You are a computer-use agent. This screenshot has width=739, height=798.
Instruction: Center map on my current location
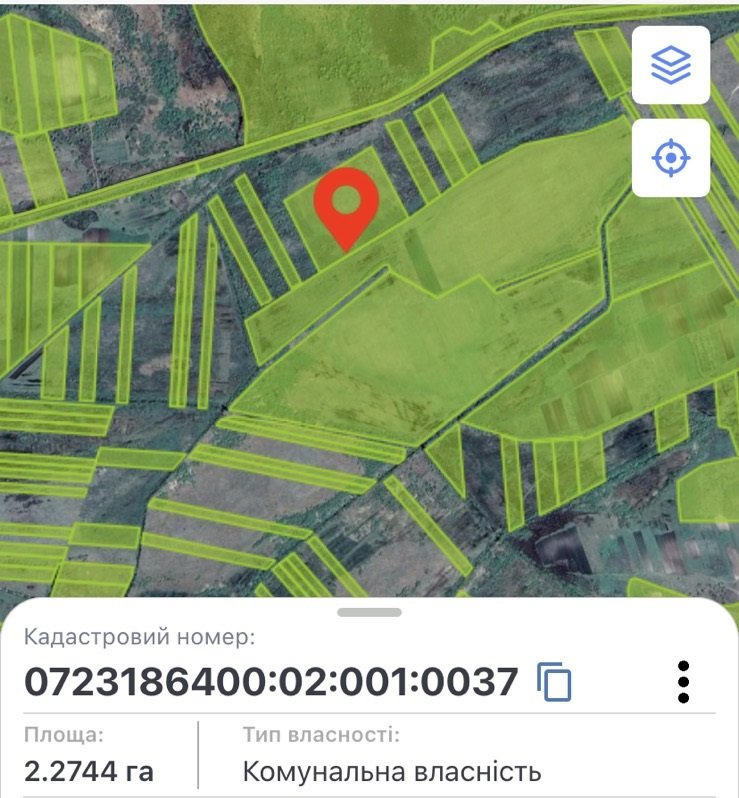click(x=671, y=158)
